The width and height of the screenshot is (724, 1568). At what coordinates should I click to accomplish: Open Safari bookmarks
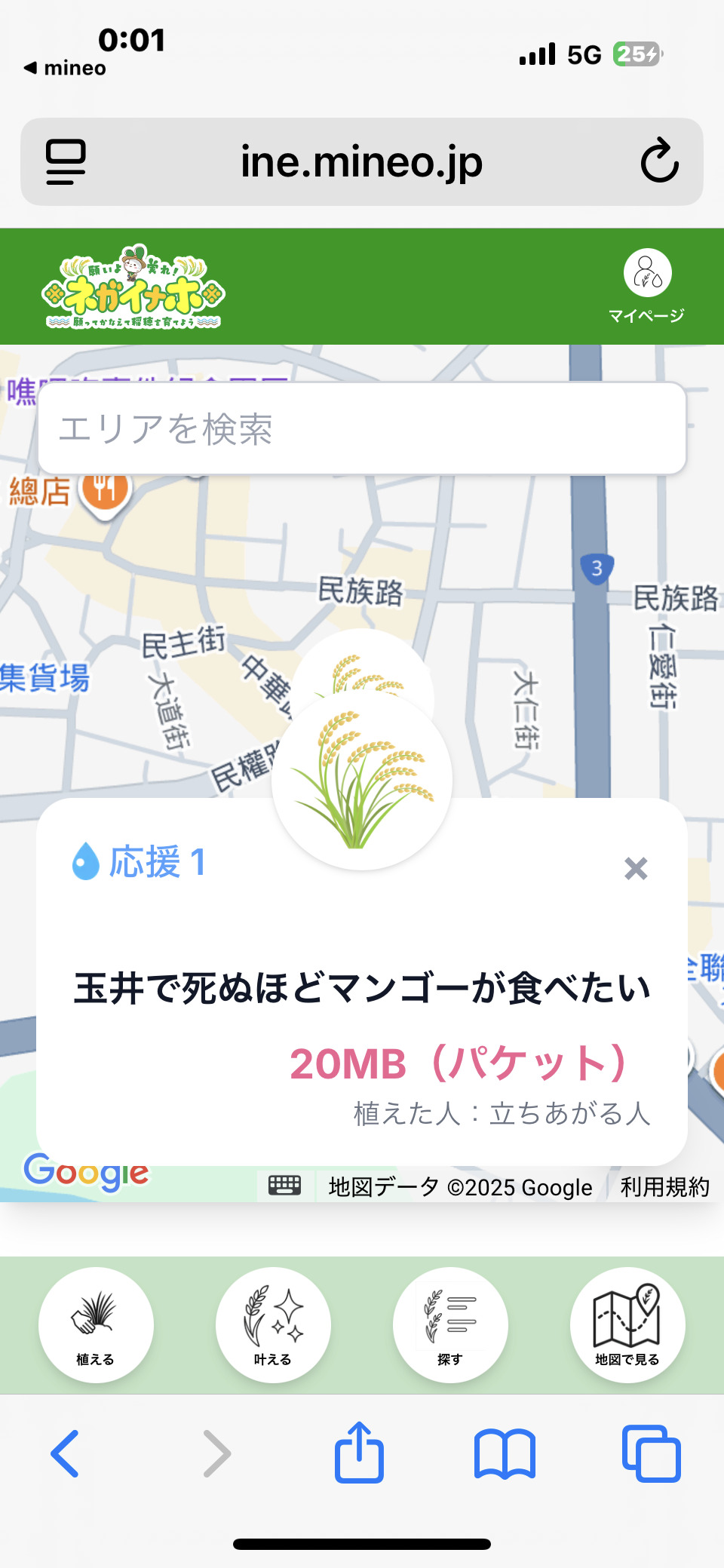click(505, 1453)
